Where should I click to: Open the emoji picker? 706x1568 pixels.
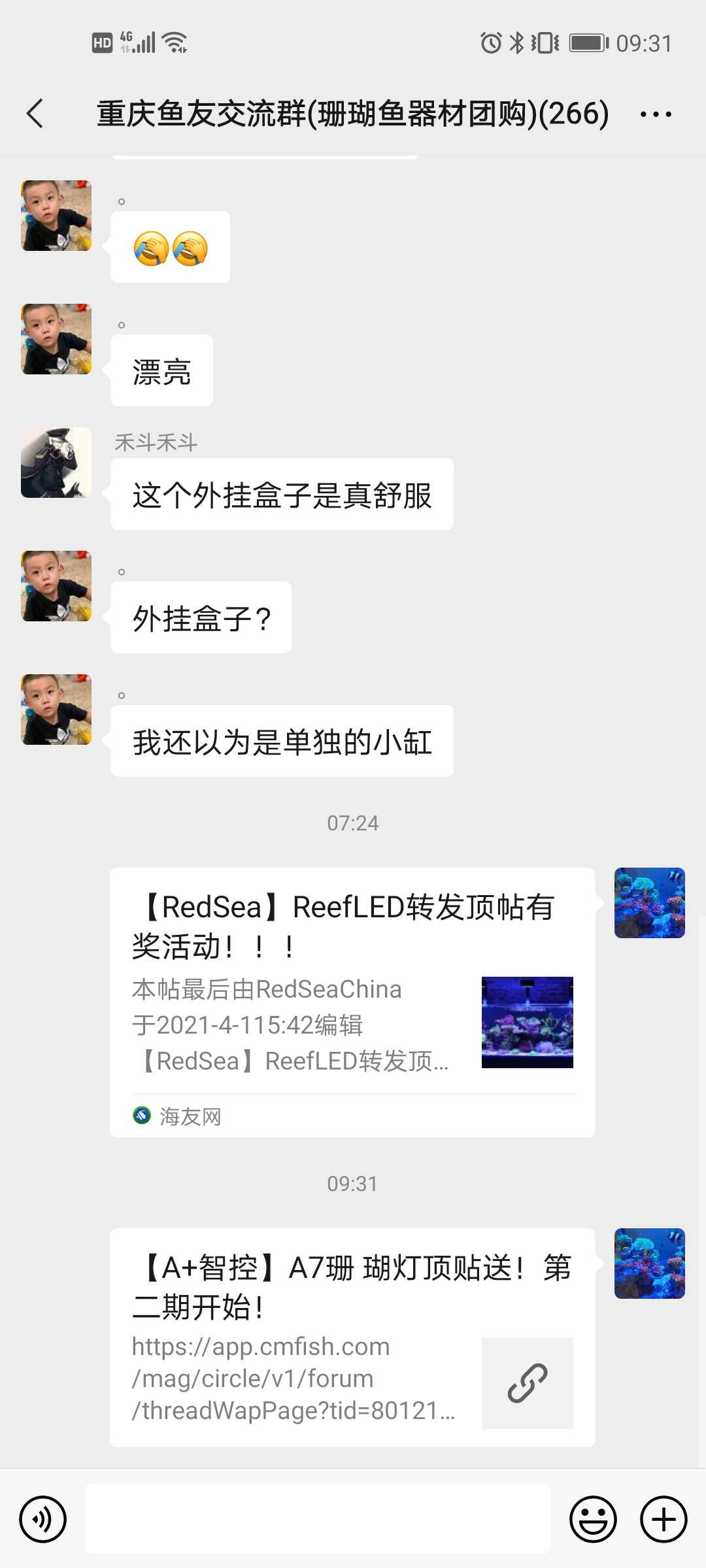coord(593,1519)
